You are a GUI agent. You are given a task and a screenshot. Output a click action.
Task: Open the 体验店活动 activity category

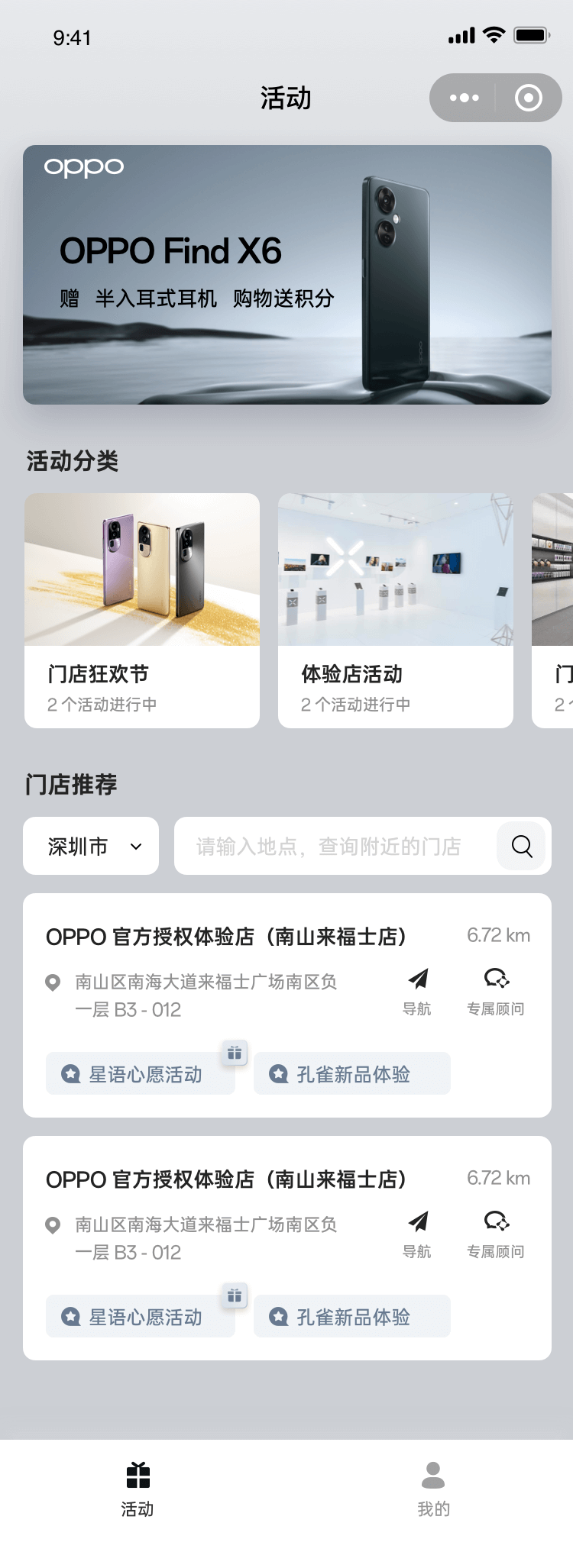tap(395, 610)
